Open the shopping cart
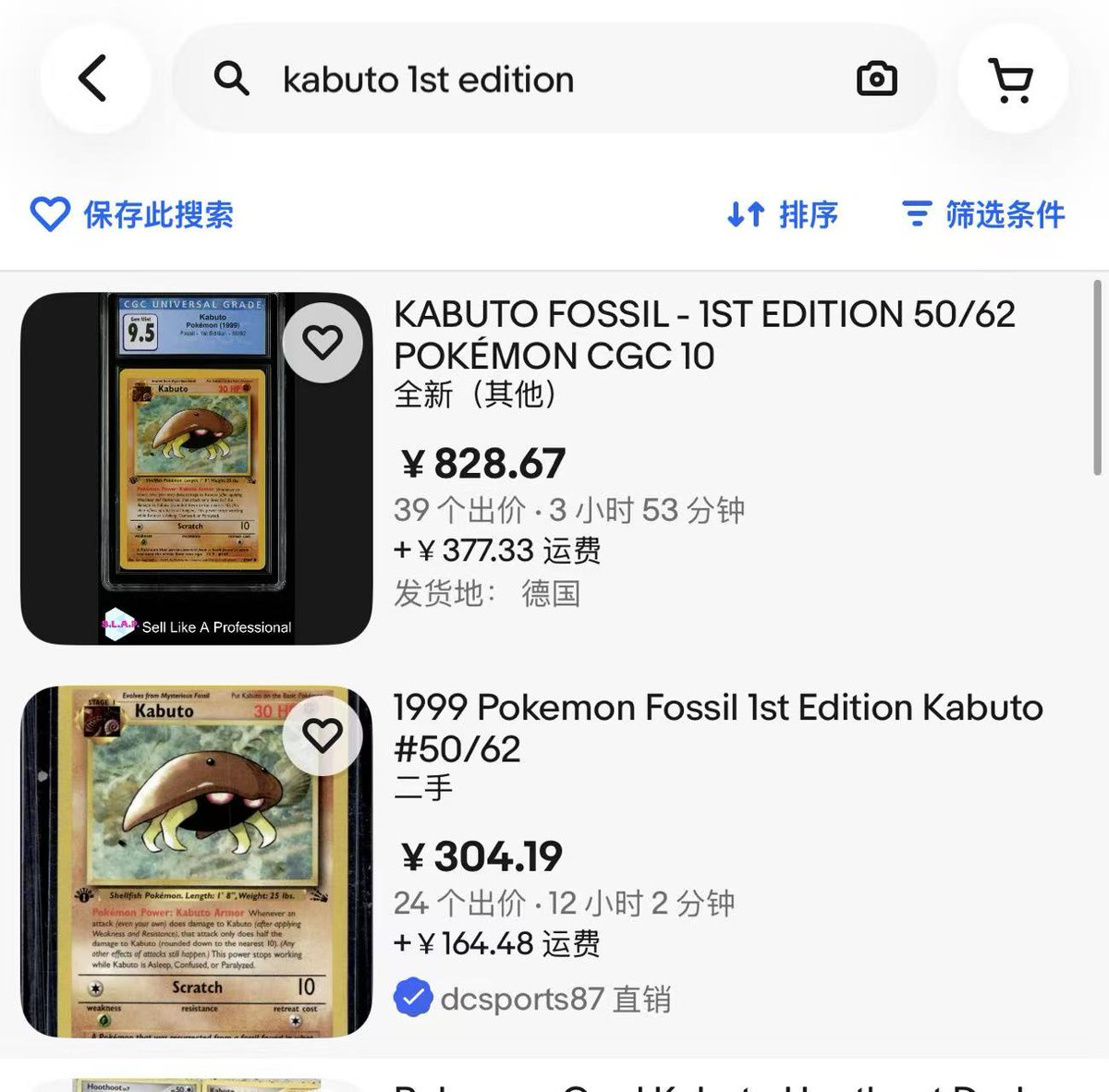1109x1092 pixels. (1011, 79)
